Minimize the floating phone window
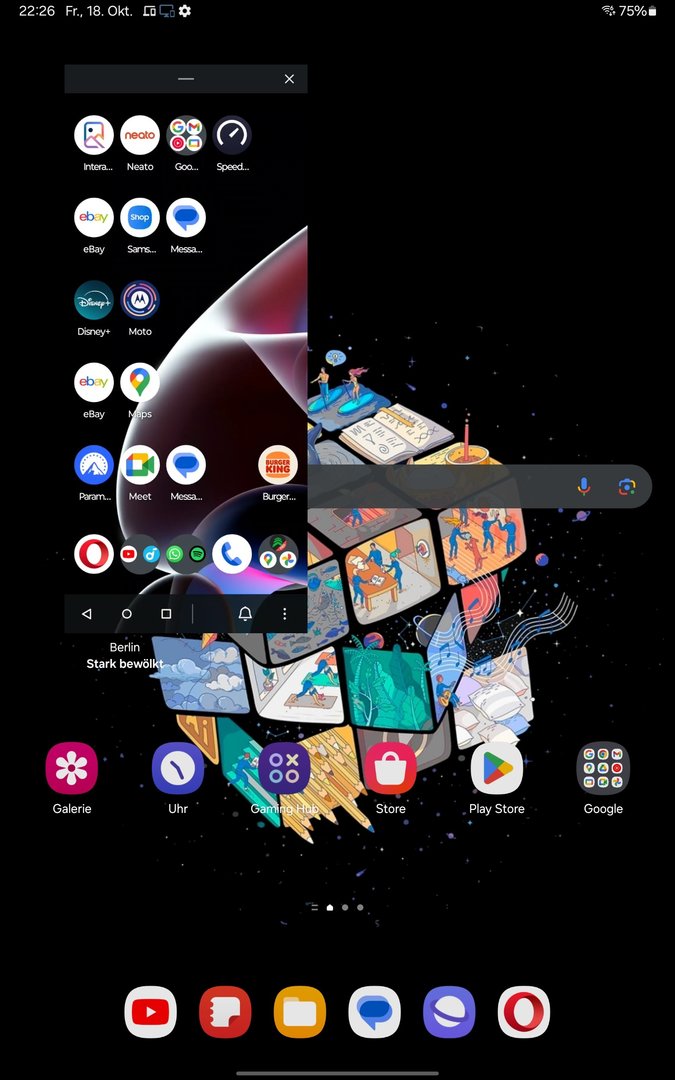 186,79
